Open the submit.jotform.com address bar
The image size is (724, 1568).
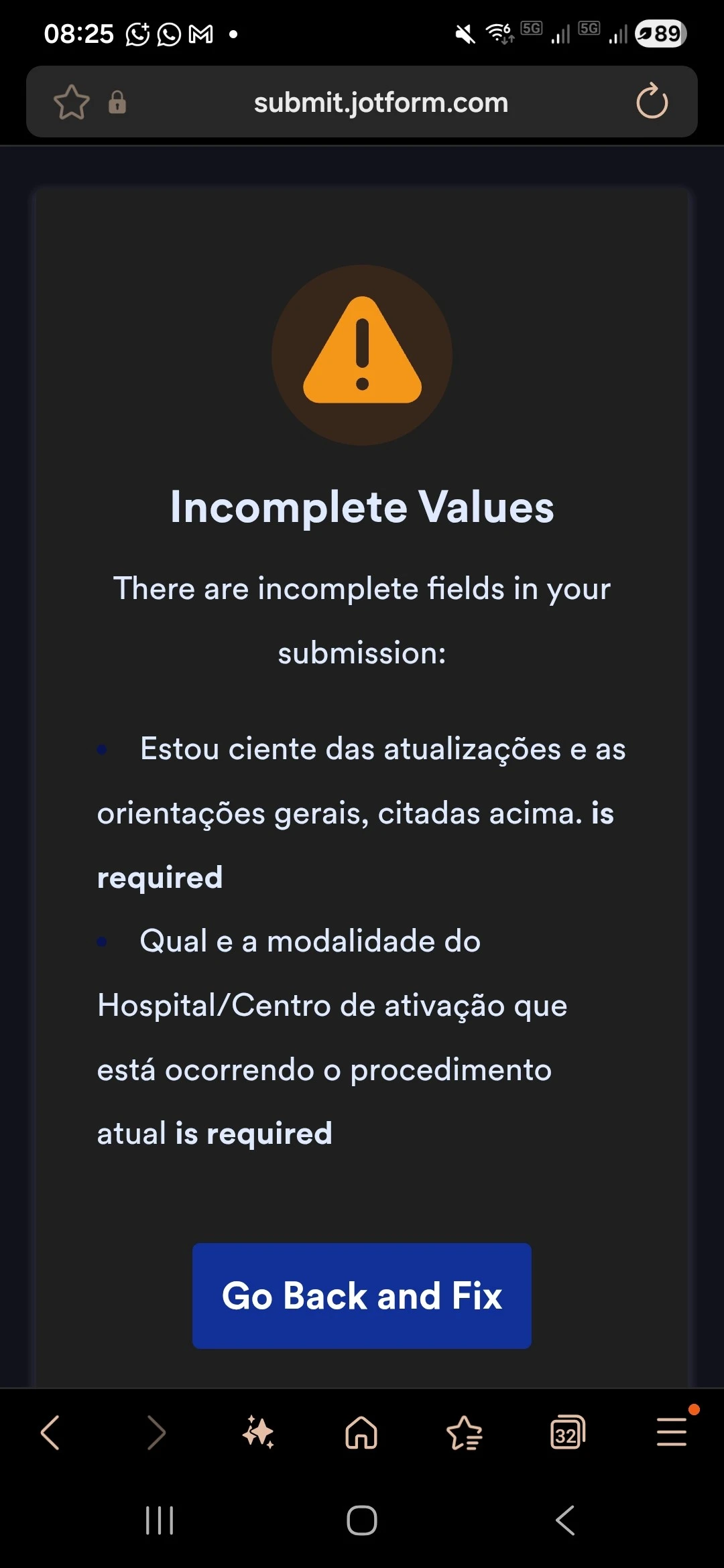(x=381, y=103)
